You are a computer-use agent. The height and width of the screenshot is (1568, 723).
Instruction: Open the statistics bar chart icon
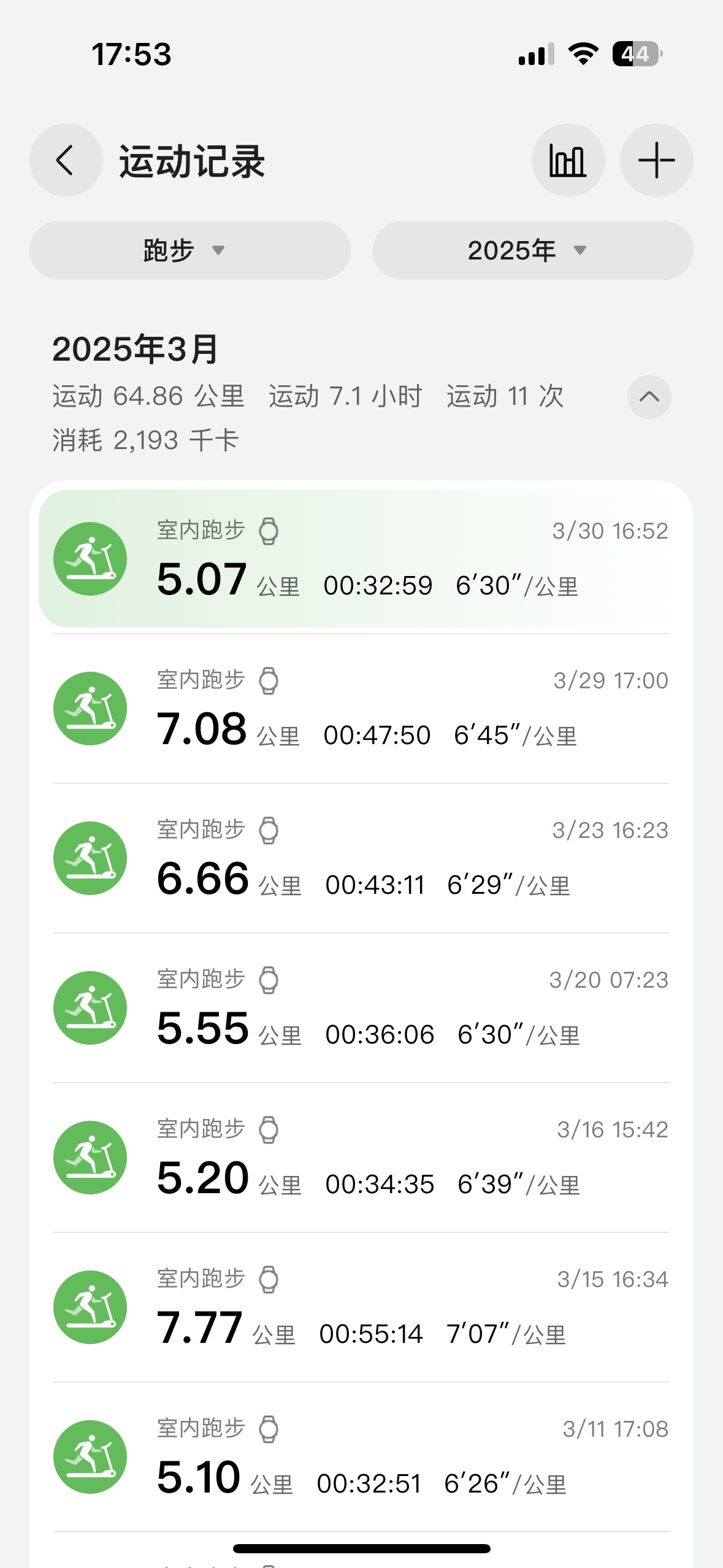(568, 160)
